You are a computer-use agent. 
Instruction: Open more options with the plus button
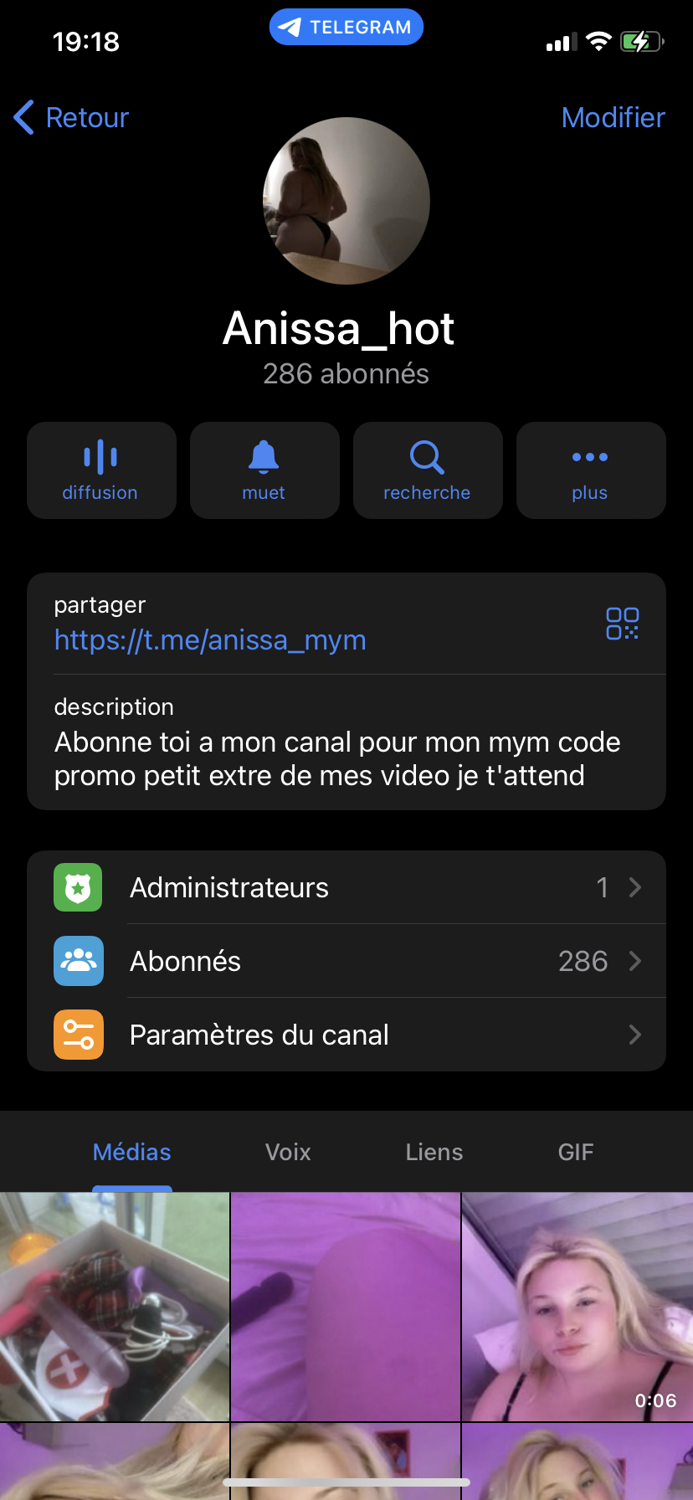(x=590, y=470)
